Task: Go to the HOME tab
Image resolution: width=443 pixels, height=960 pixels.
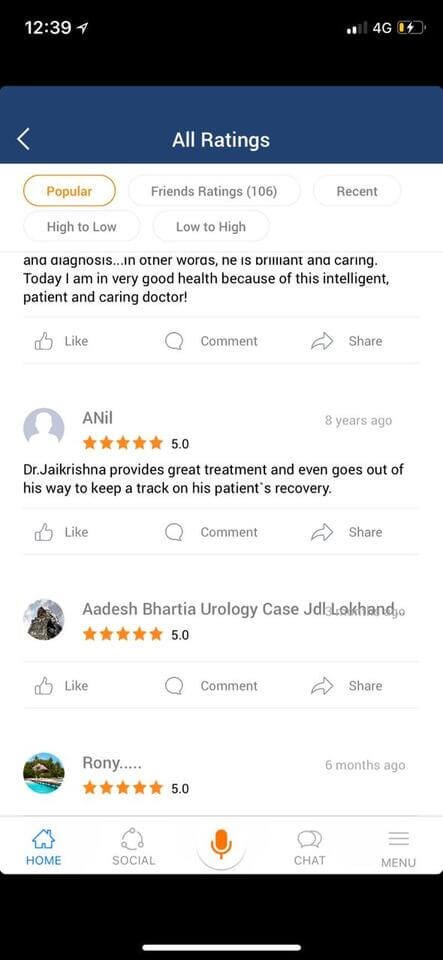Action: tap(43, 847)
